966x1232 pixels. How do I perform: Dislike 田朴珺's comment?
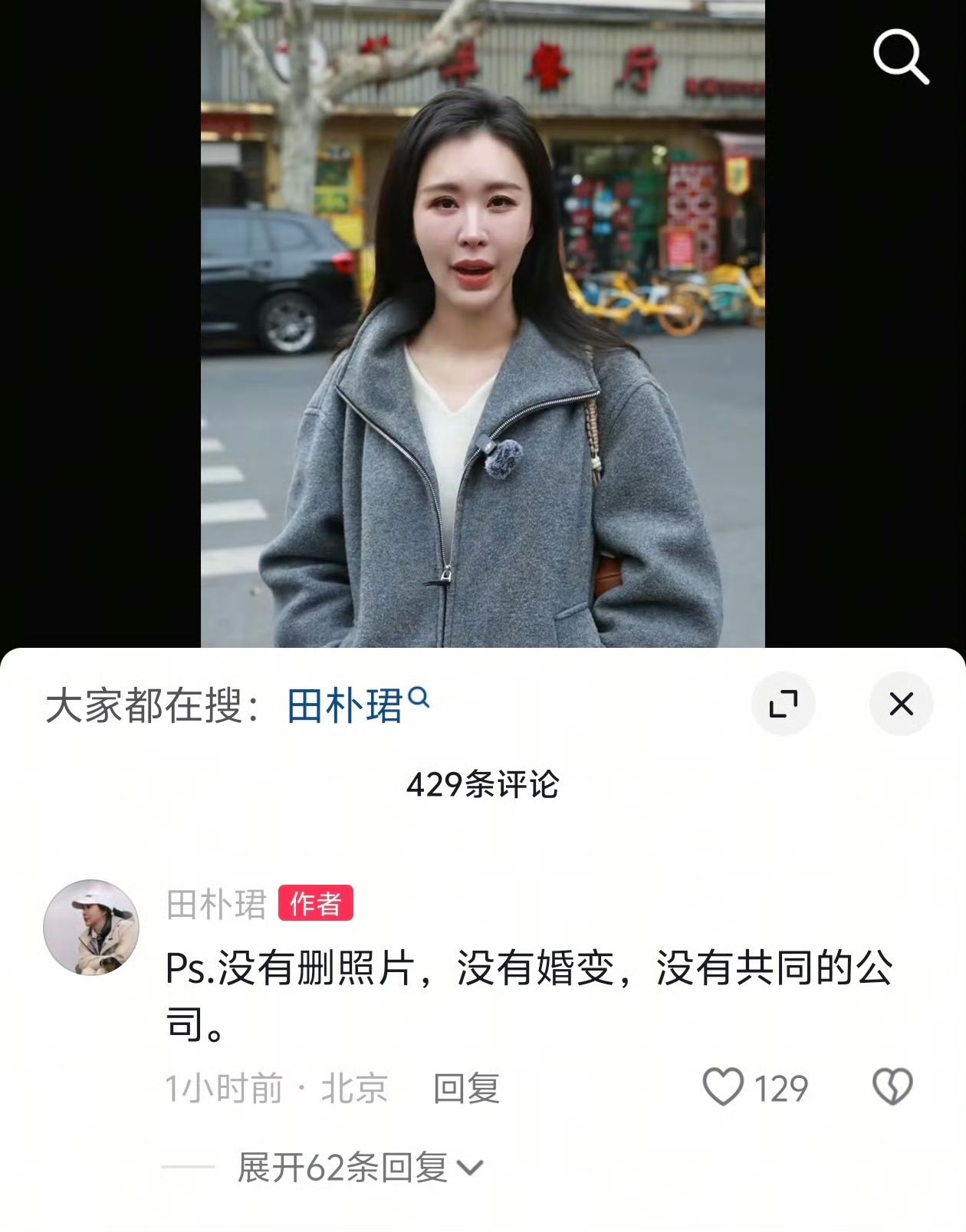coord(892,1087)
